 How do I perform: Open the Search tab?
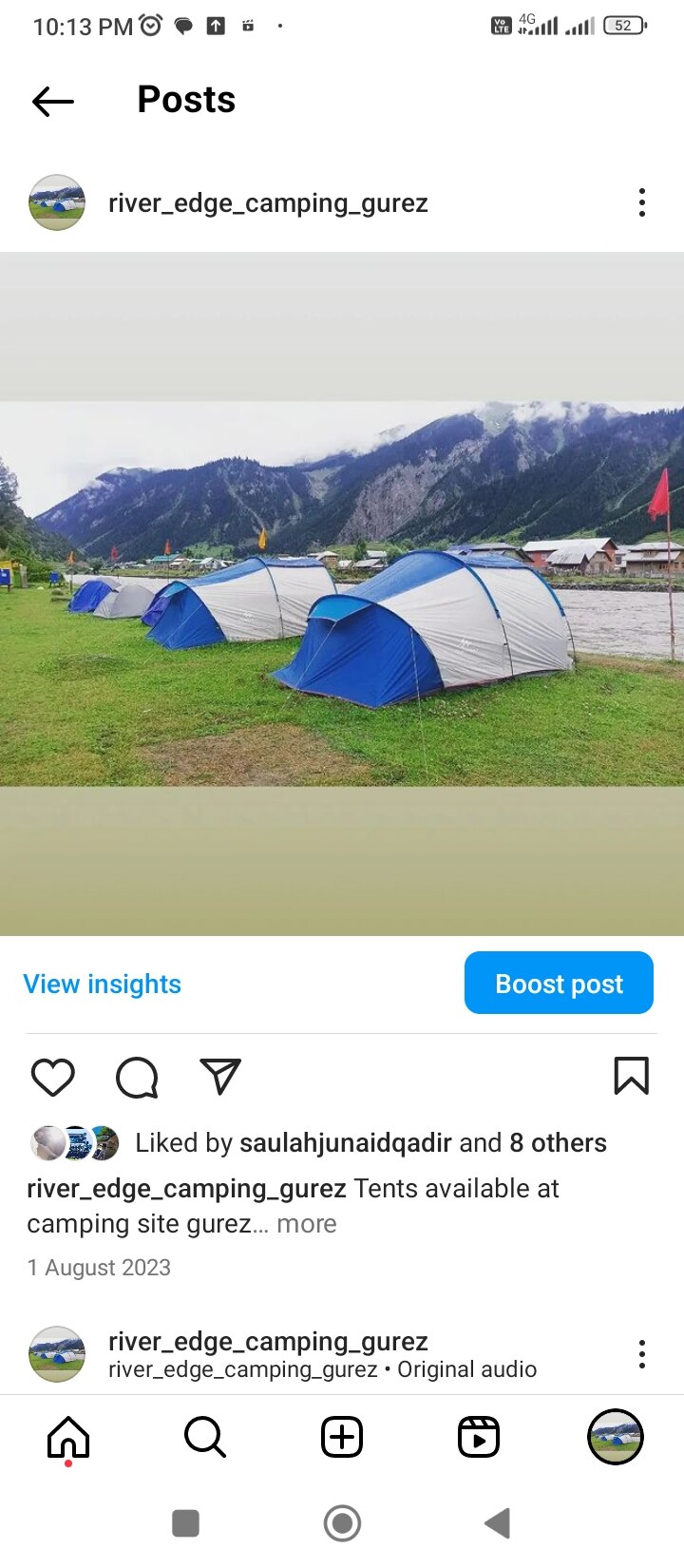(x=205, y=1437)
